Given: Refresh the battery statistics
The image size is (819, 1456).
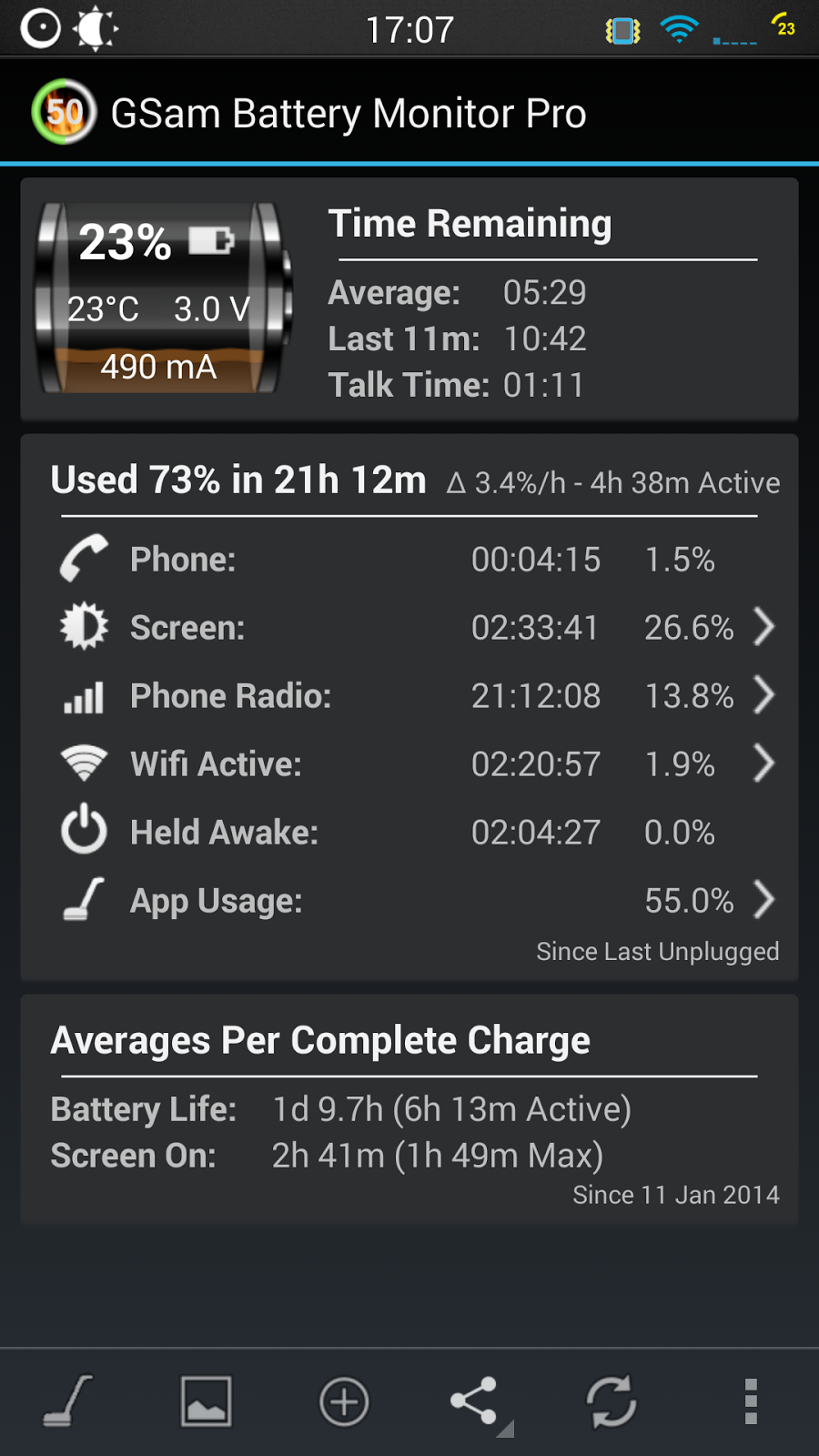Looking at the screenshot, I should (x=612, y=1401).
